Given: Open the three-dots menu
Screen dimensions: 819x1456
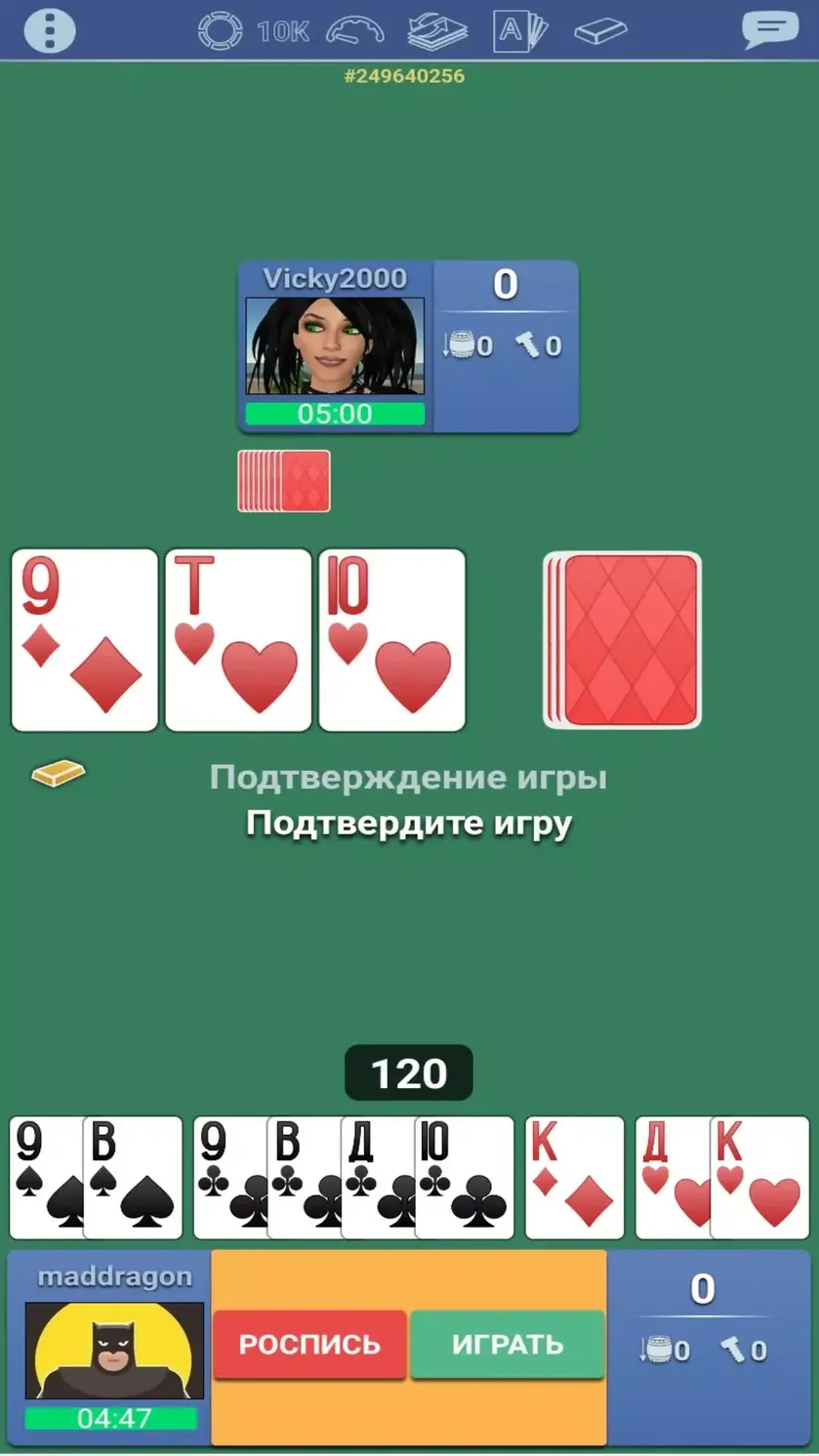Looking at the screenshot, I should (x=49, y=30).
